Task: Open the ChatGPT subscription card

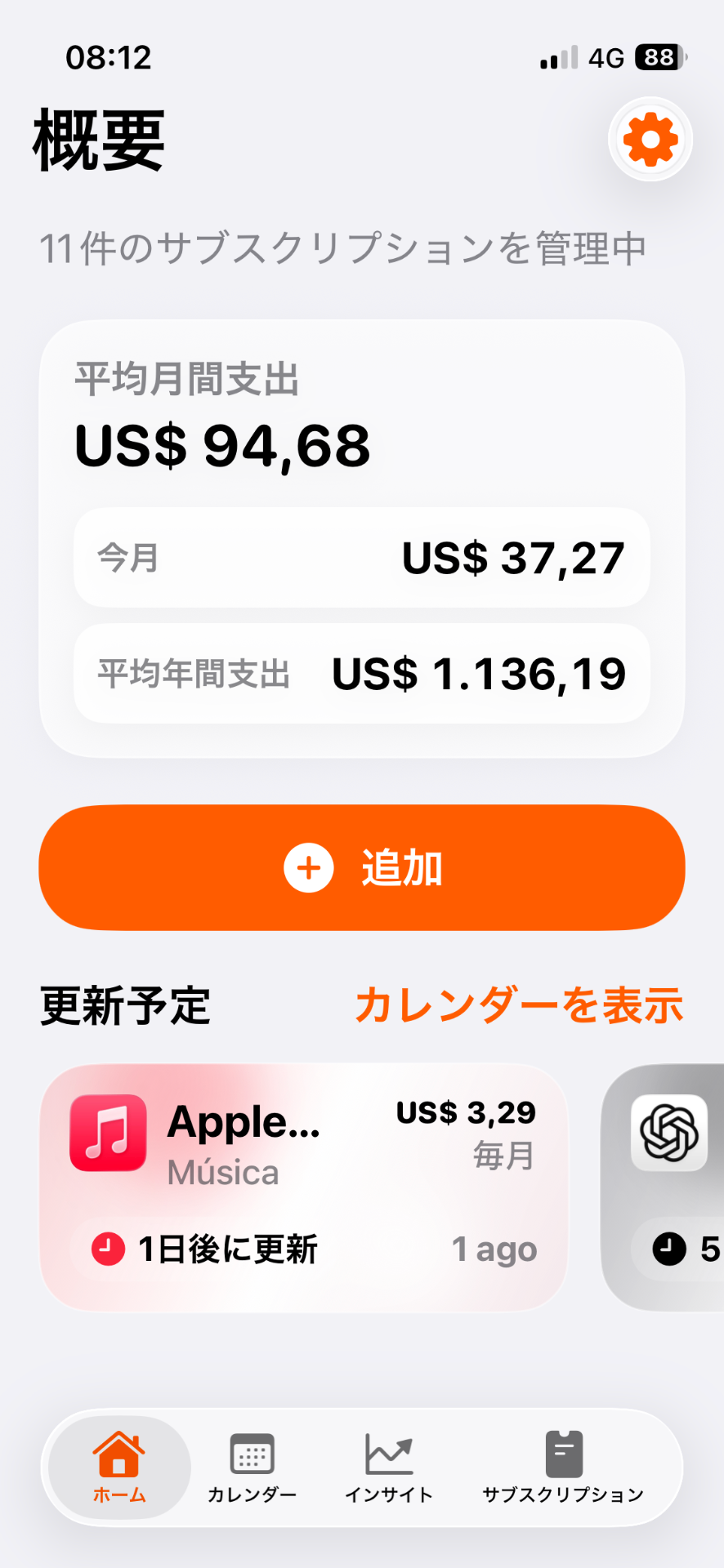Action: tap(663, 1187)
